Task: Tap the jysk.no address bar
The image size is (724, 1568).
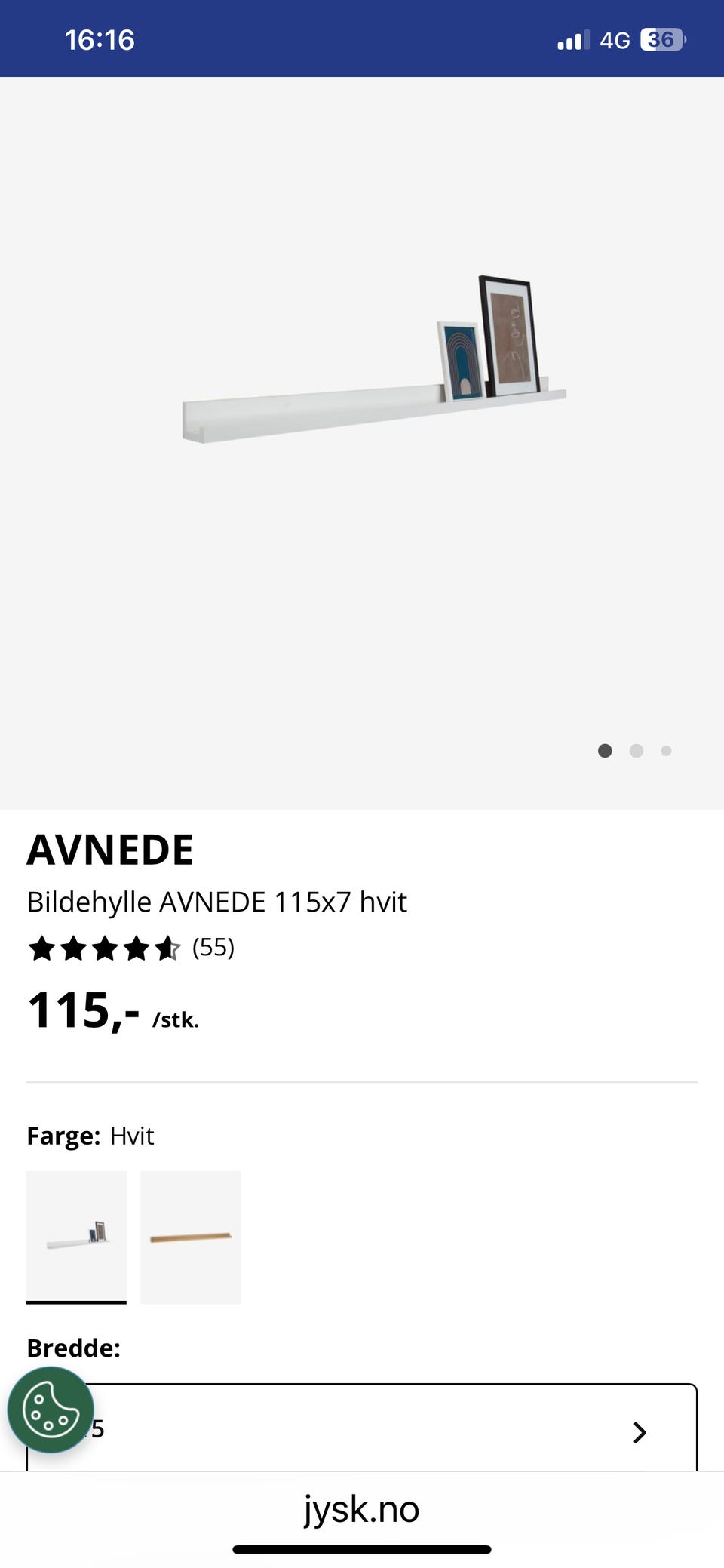Action: click(362, 1509)
